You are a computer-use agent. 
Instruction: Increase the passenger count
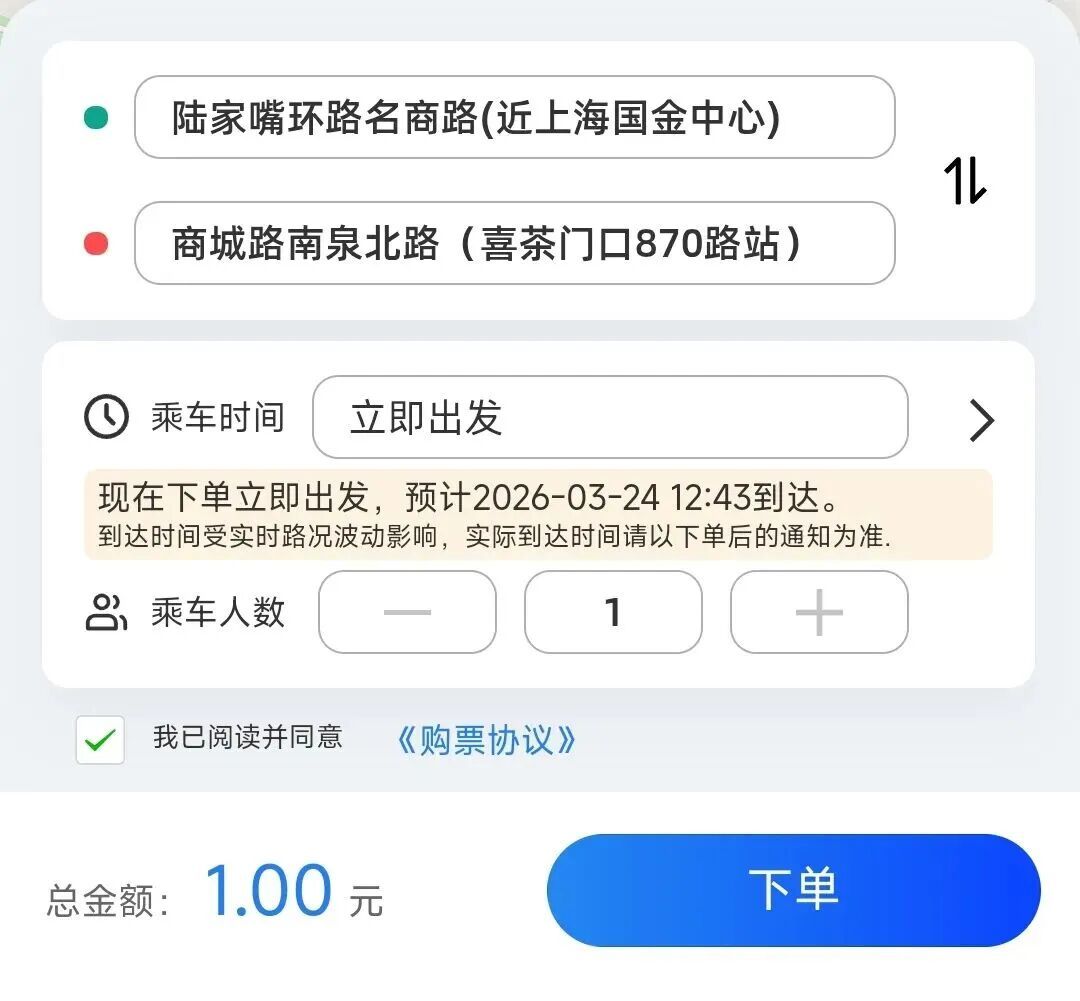click(x=819, y=612)
